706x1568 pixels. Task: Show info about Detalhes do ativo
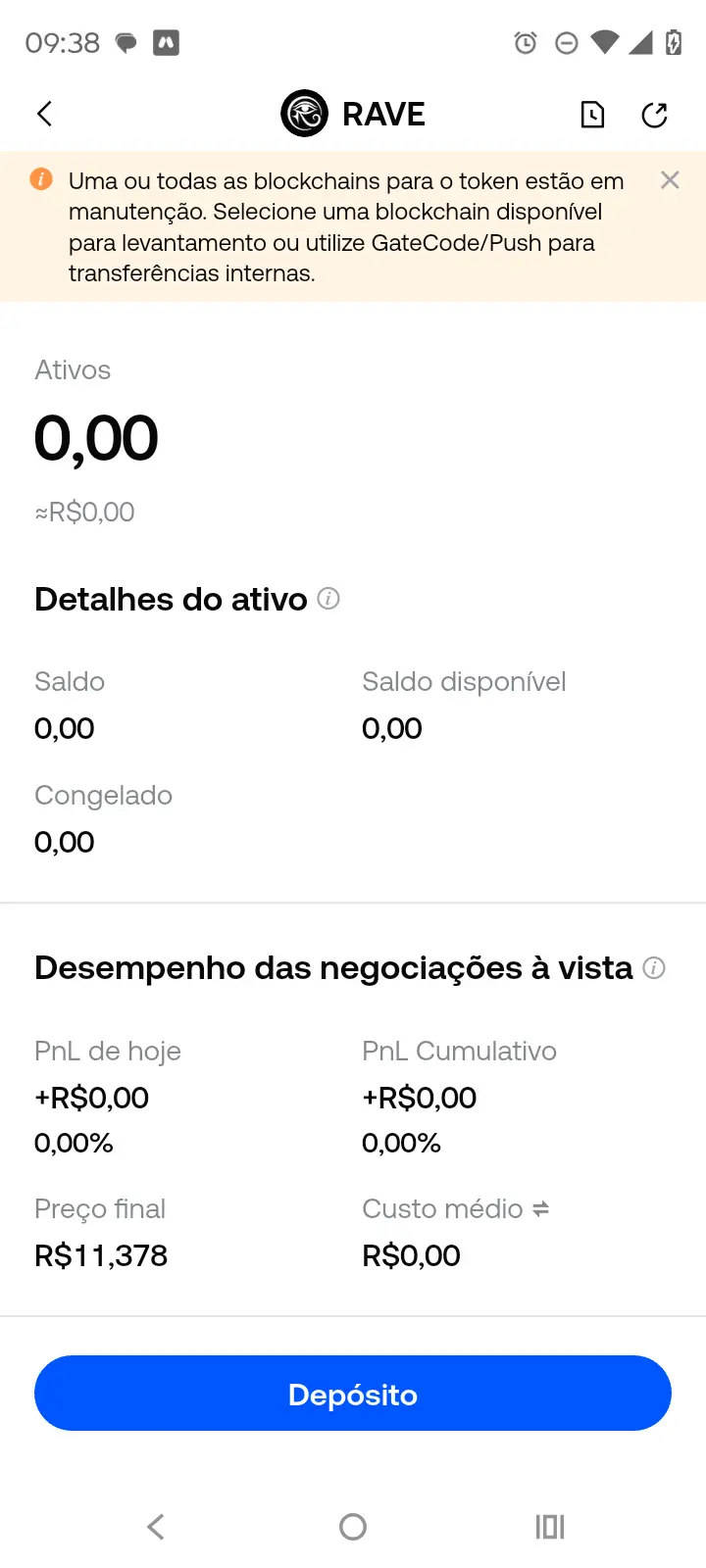pos(329,599)
